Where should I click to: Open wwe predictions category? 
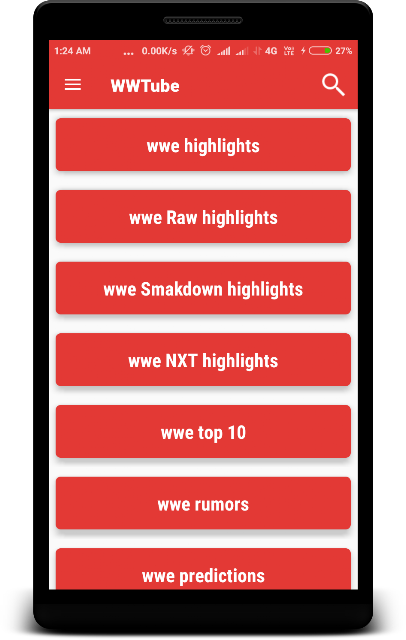(x=203, y=569)
